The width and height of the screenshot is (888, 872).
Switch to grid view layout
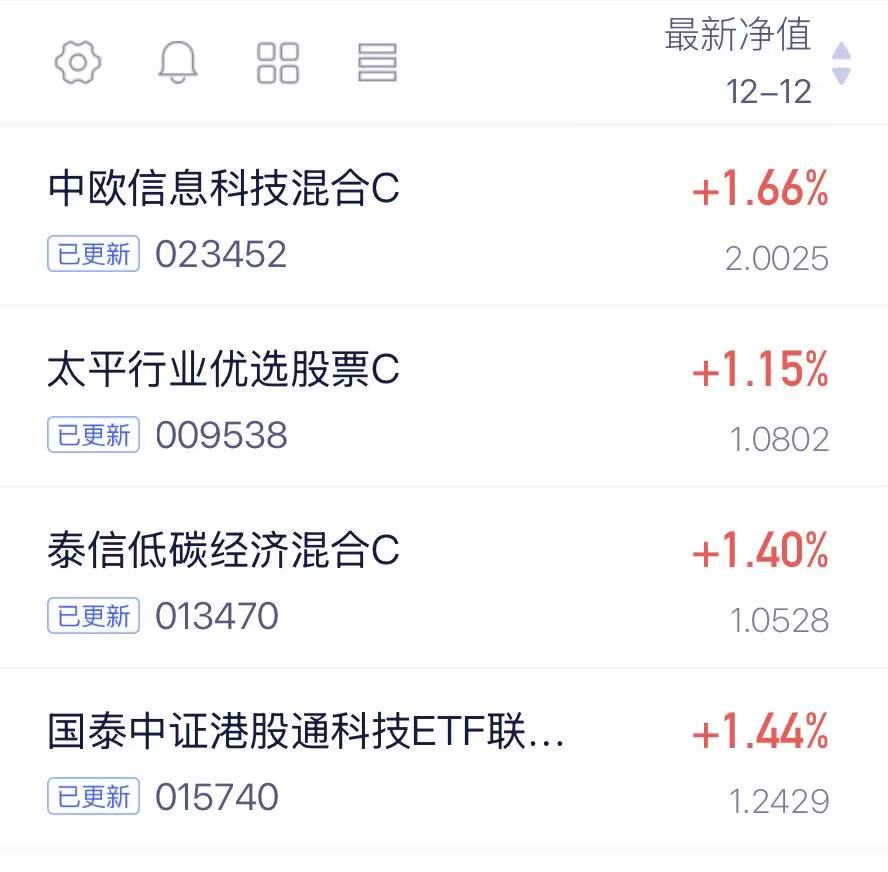click(x=278, y=63)
